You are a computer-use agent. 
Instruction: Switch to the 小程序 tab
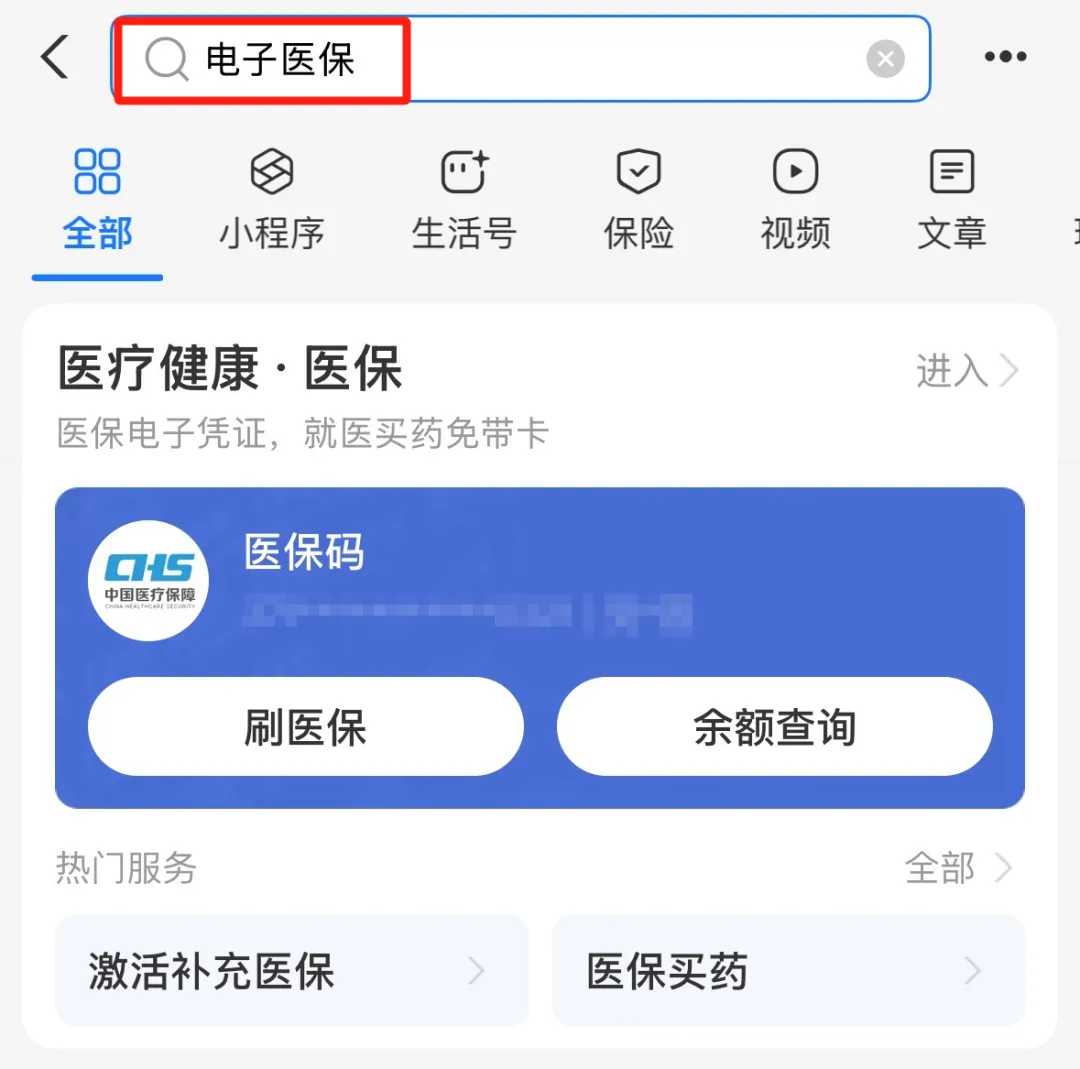[272, 200]
